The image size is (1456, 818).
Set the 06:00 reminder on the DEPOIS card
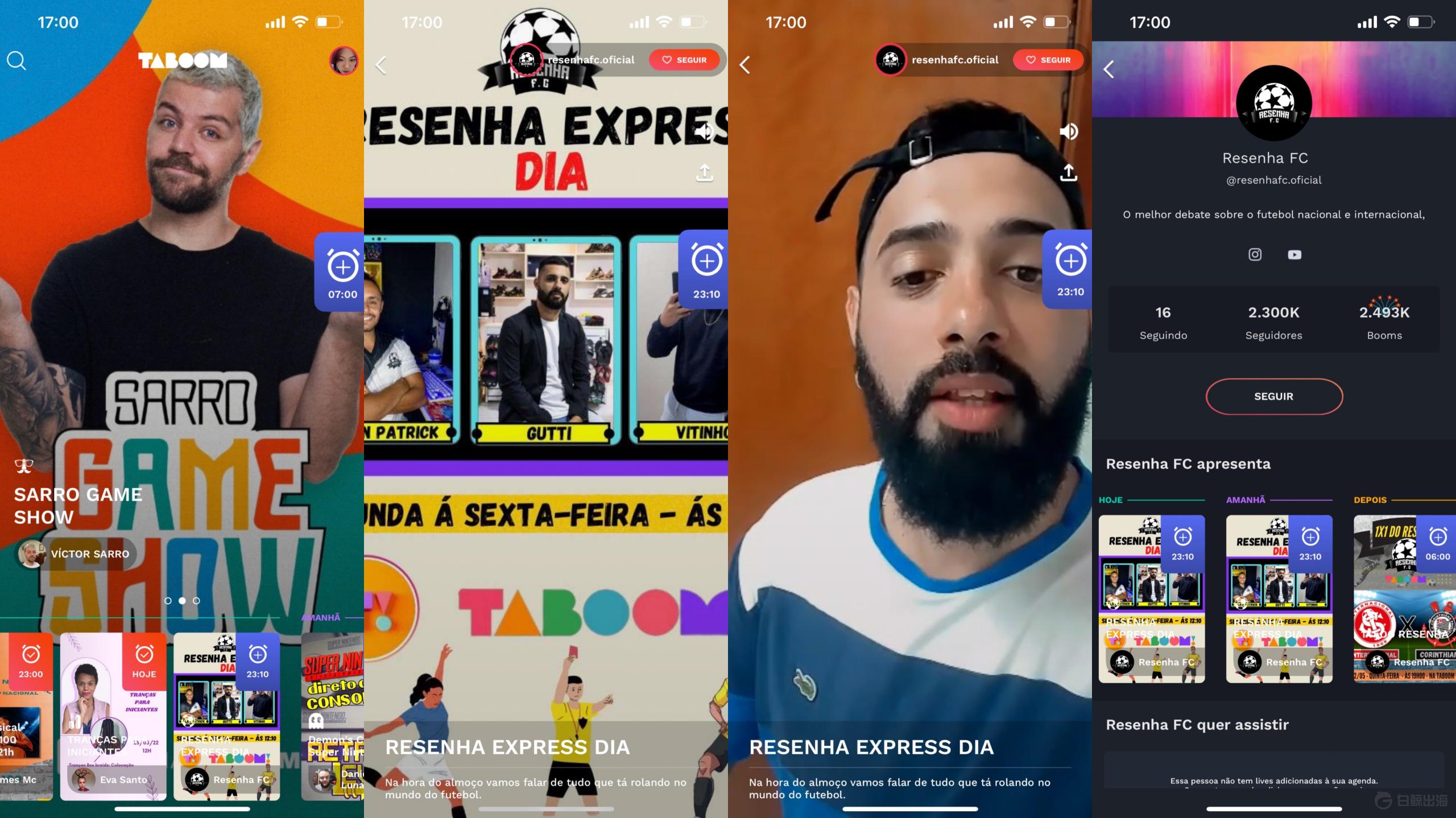coord(1437,543)
